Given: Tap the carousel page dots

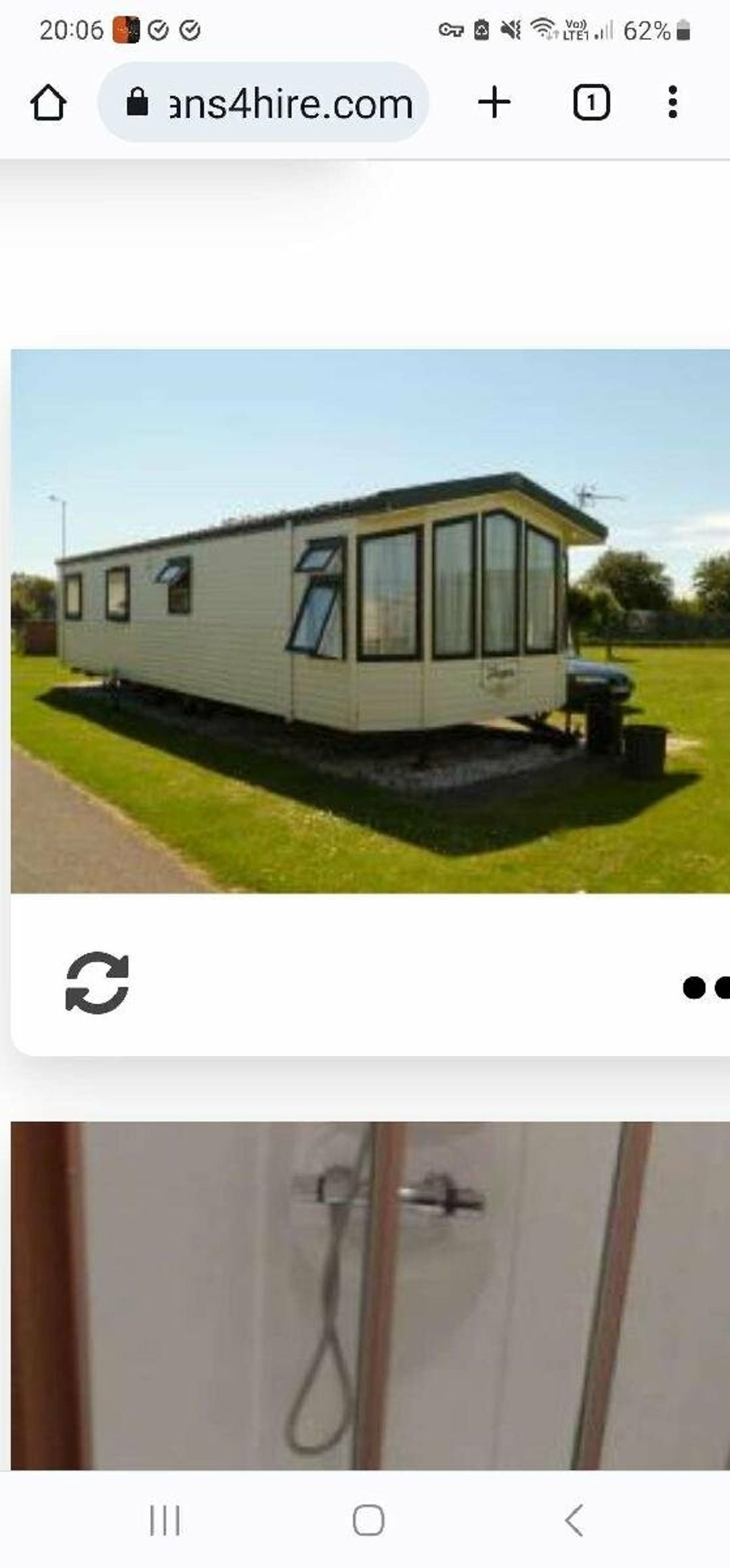Looking at the screenshot, I should point(704,987).
